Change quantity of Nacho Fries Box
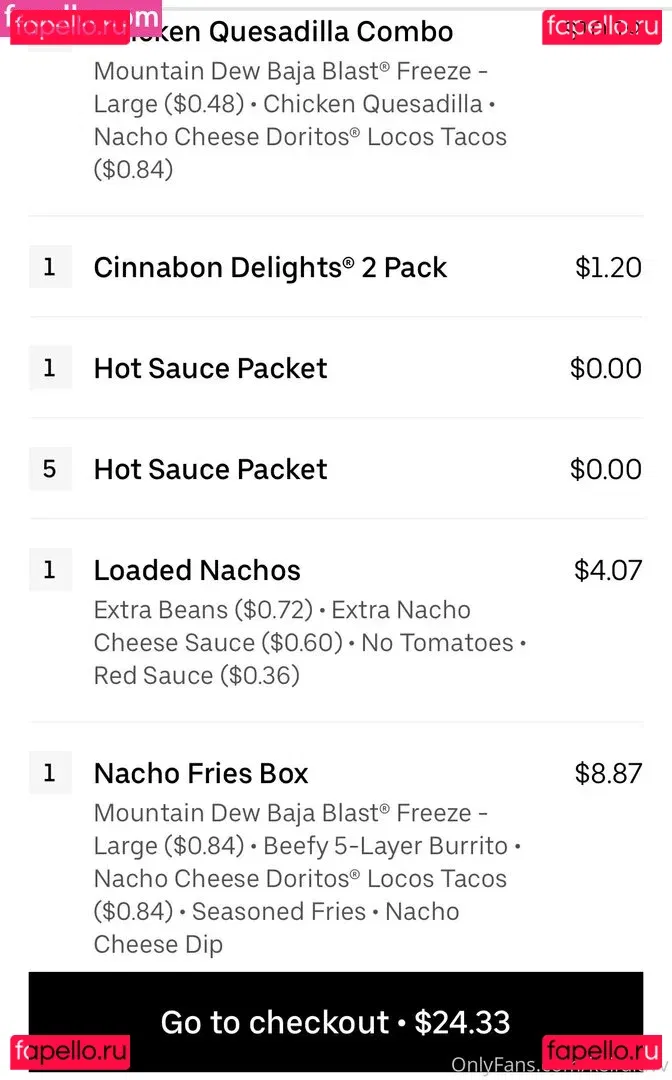Screen dimensions: 672x1080 [x=49, y=774]
